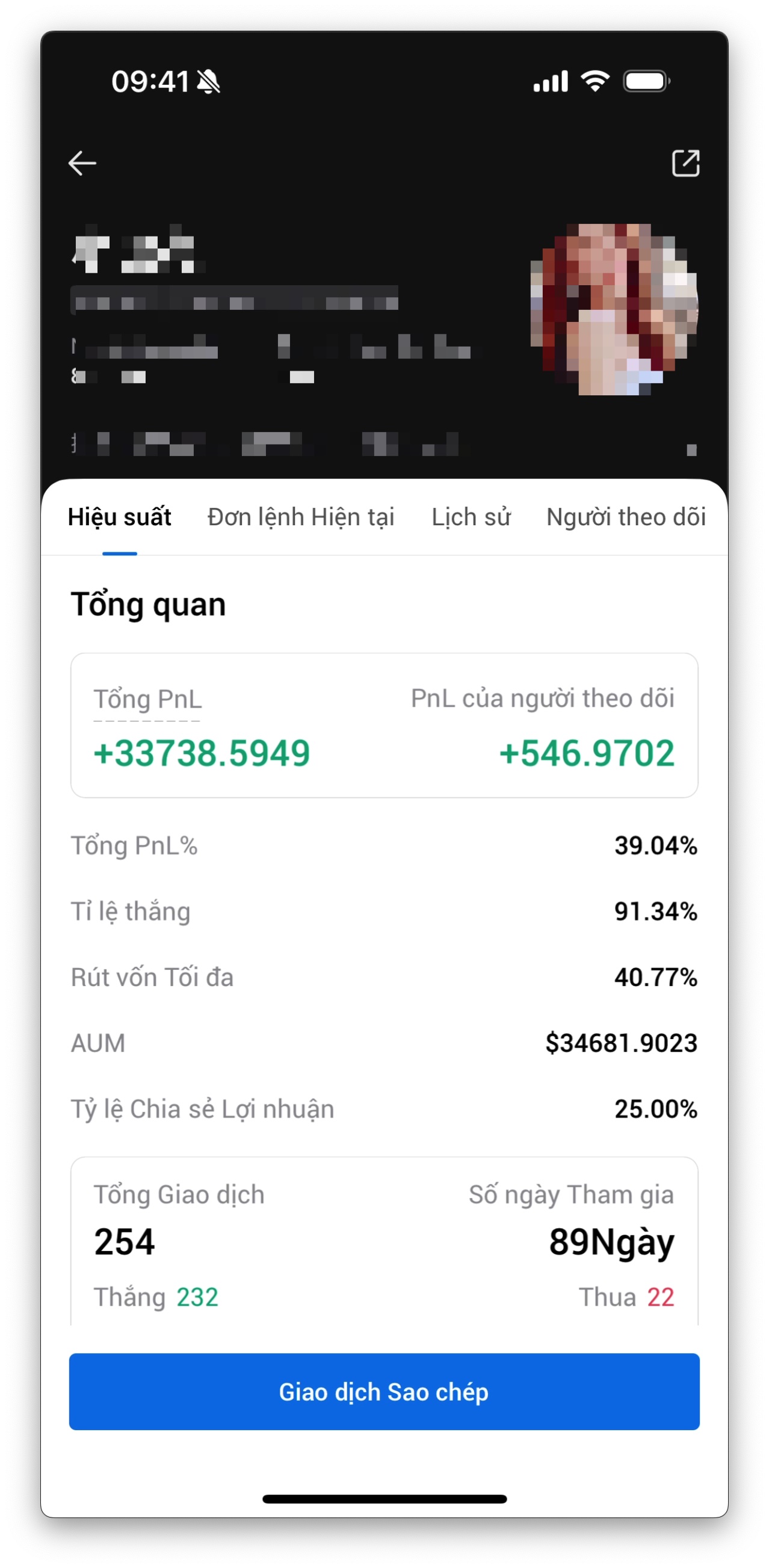Switch to the Đơn lệnh Hiện tại tab
This screenshot has width=769, height=1568.
301,517
